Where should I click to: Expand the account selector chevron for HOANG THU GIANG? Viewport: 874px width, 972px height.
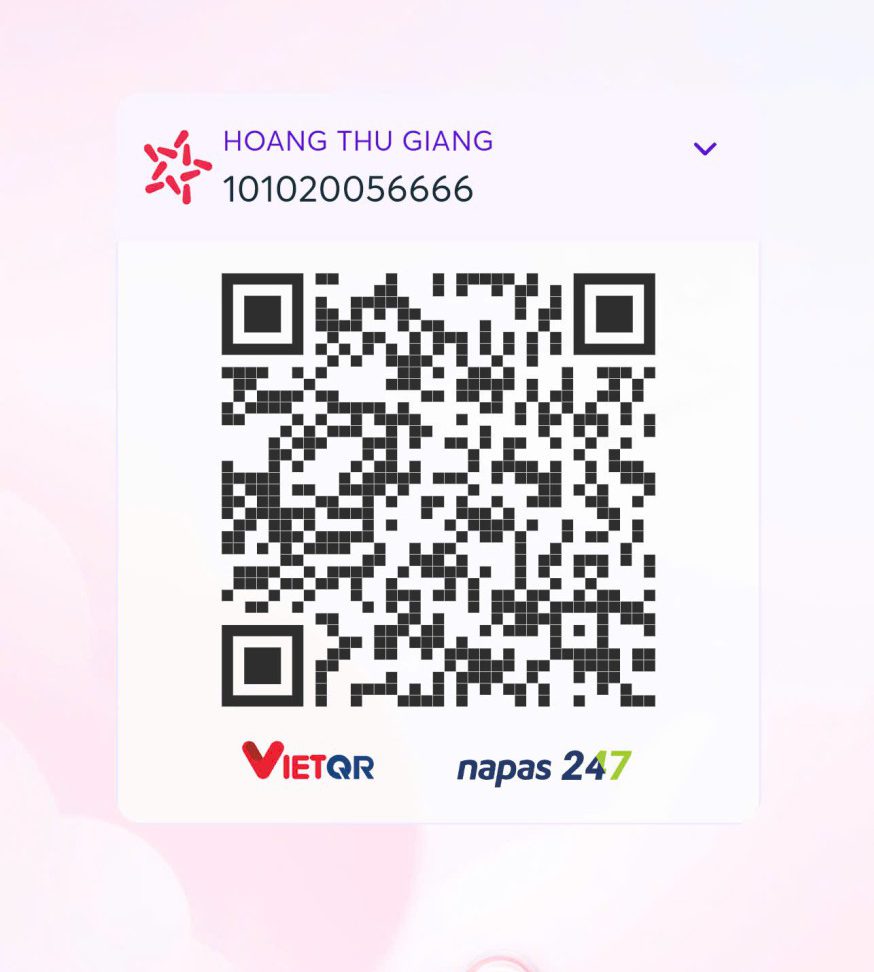[705, 149]
